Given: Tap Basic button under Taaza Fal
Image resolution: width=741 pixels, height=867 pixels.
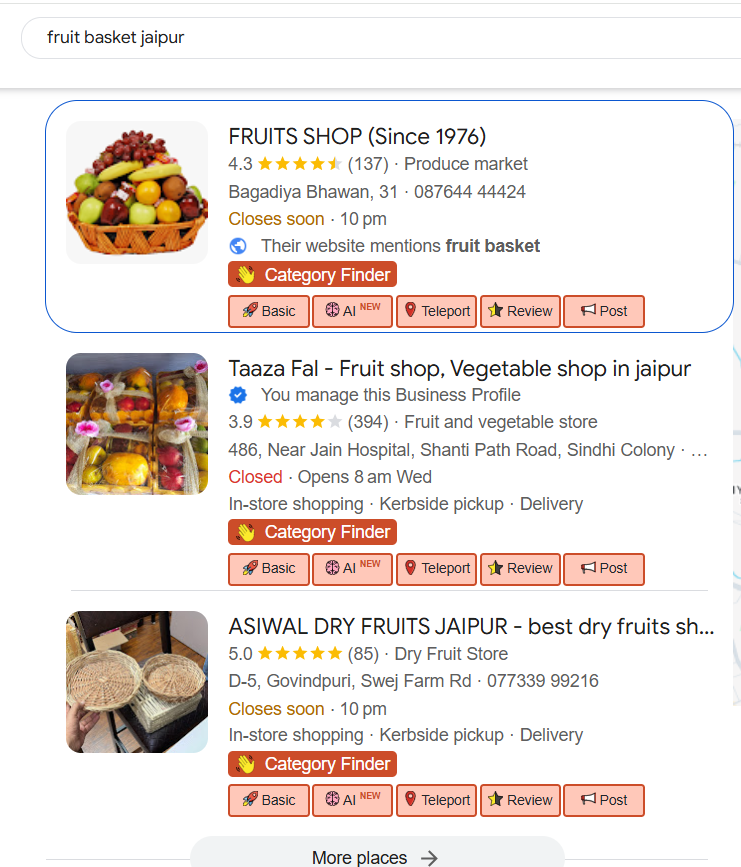Looking at the screenshot, I should pyautogui.click(x=269, y=568).
